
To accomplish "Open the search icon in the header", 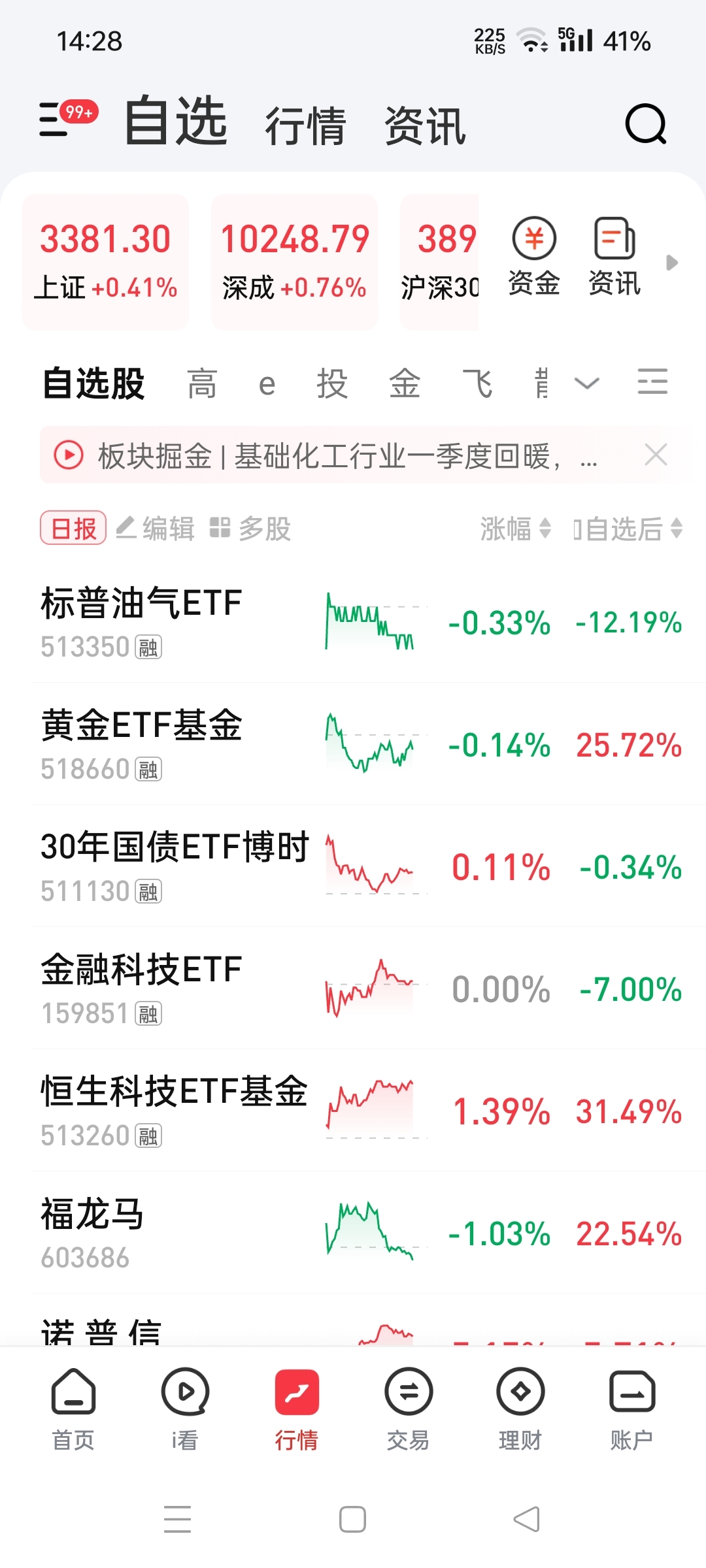I will [646, 123].
